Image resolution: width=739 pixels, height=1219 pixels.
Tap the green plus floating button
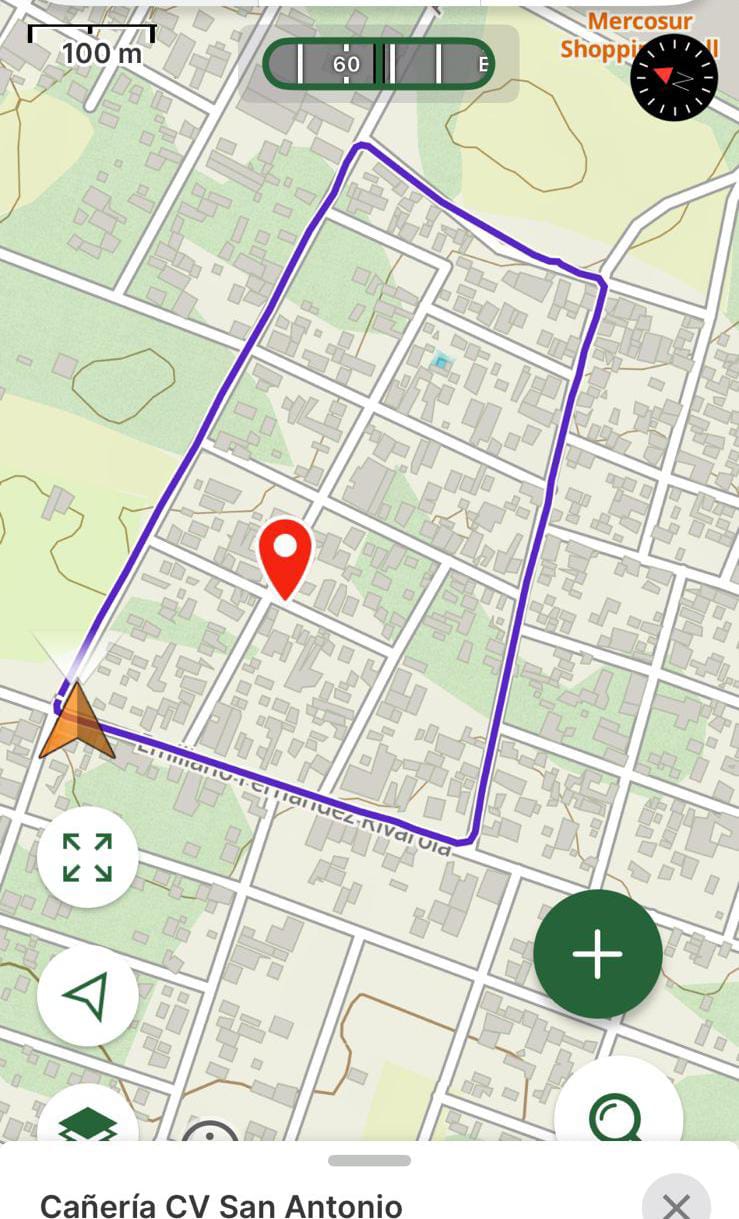tap(597, 954)
